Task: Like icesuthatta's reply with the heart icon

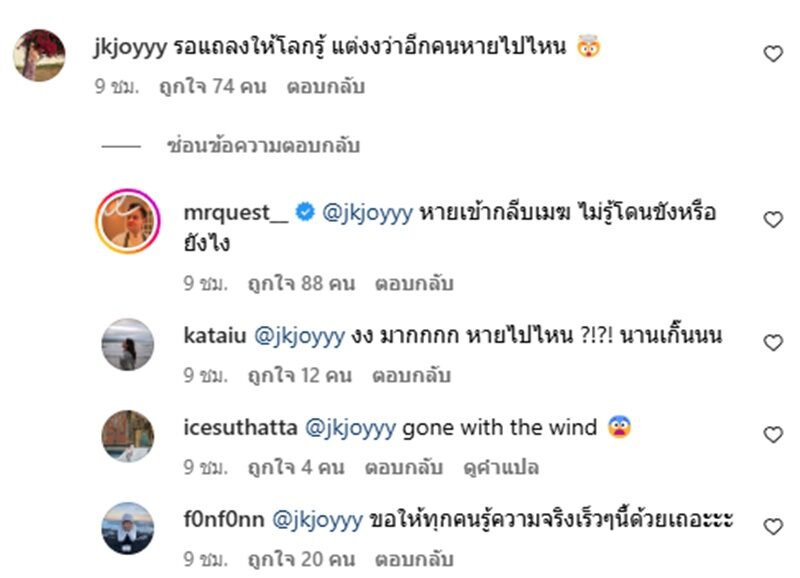Action: pos(773,435)
